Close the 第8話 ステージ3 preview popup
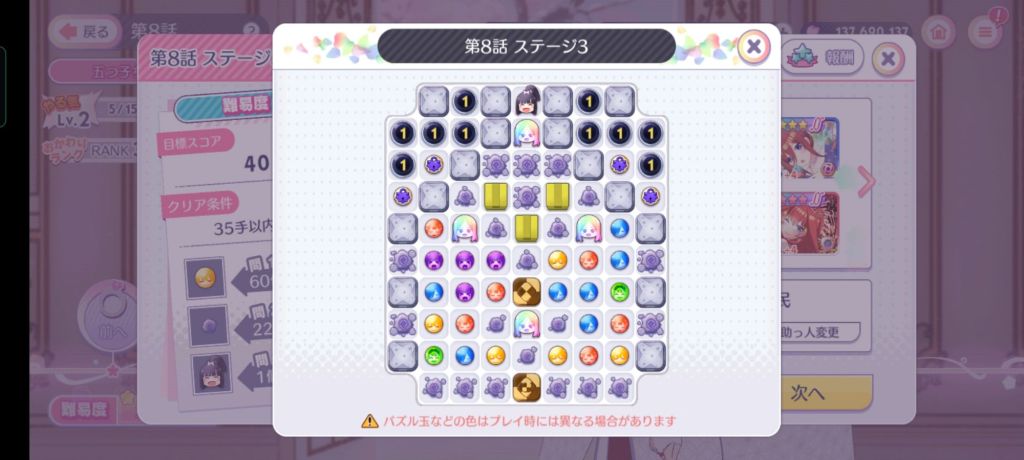Image resolution: width=1024 pixels, height=460 pixels. [754, 46]
